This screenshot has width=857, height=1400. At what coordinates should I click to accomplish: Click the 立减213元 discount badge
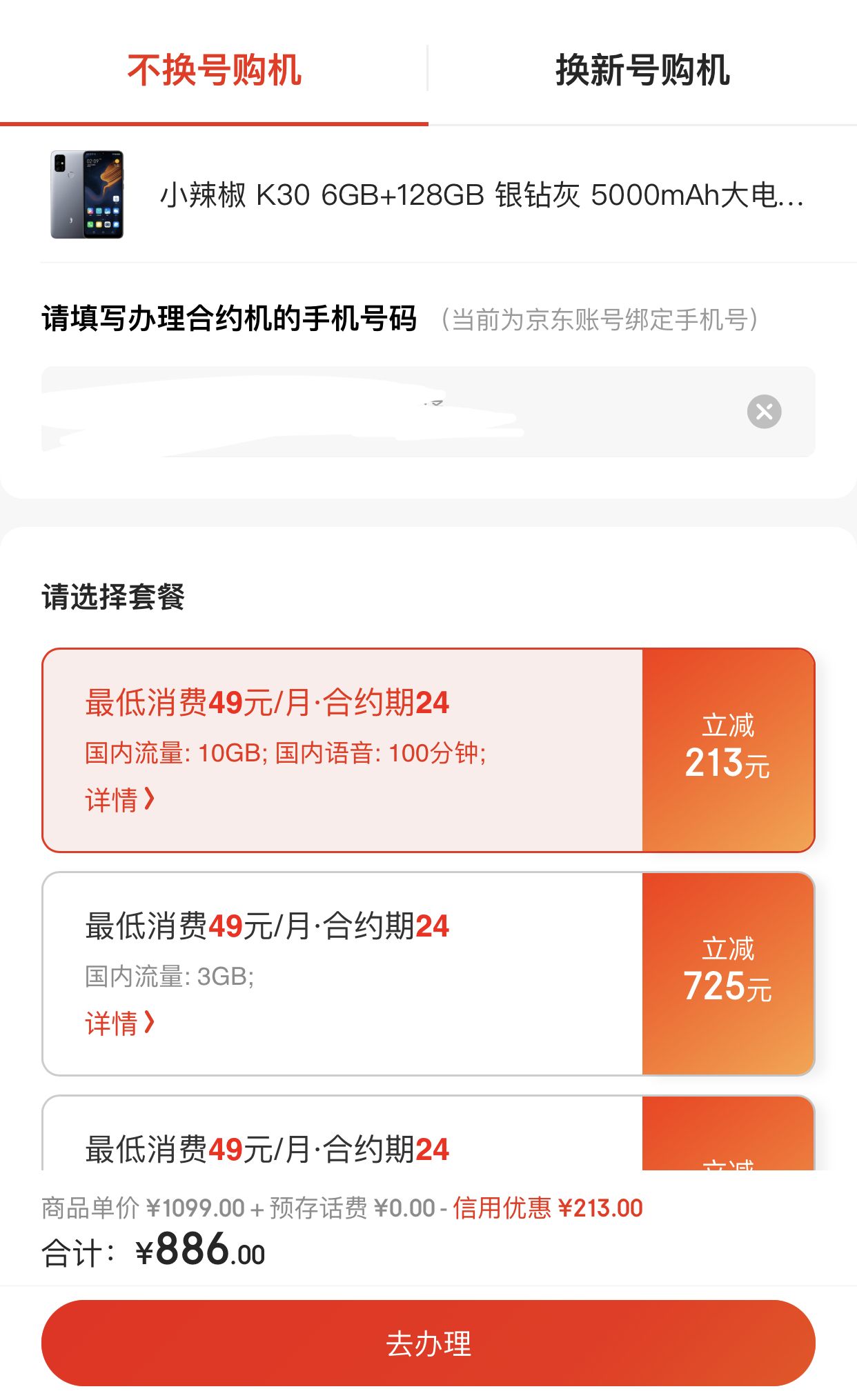pyautogui.click(x=727, y=752)
